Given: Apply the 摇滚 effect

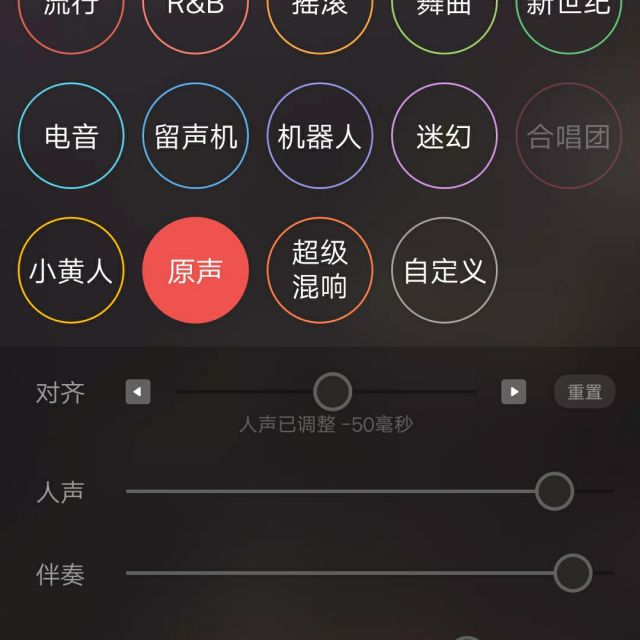Looking at the screenshot, I should [x=319, y=15].
